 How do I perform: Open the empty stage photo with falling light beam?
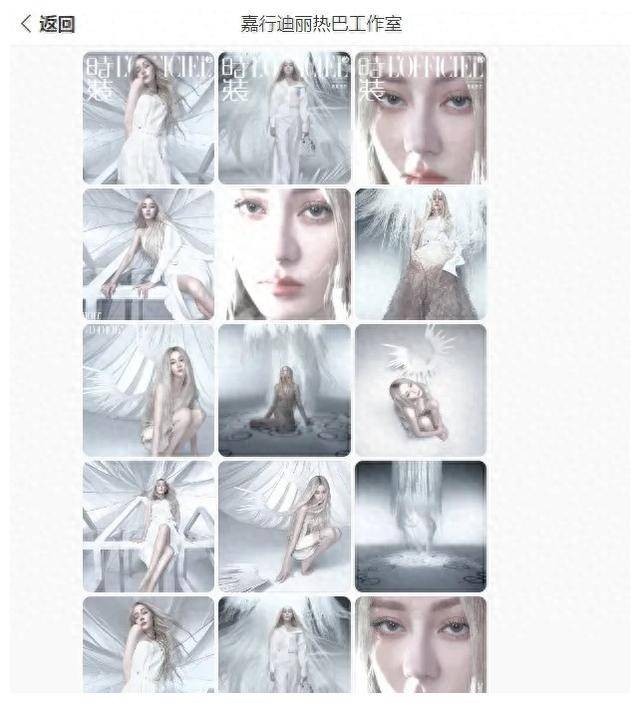click(420, 526)
